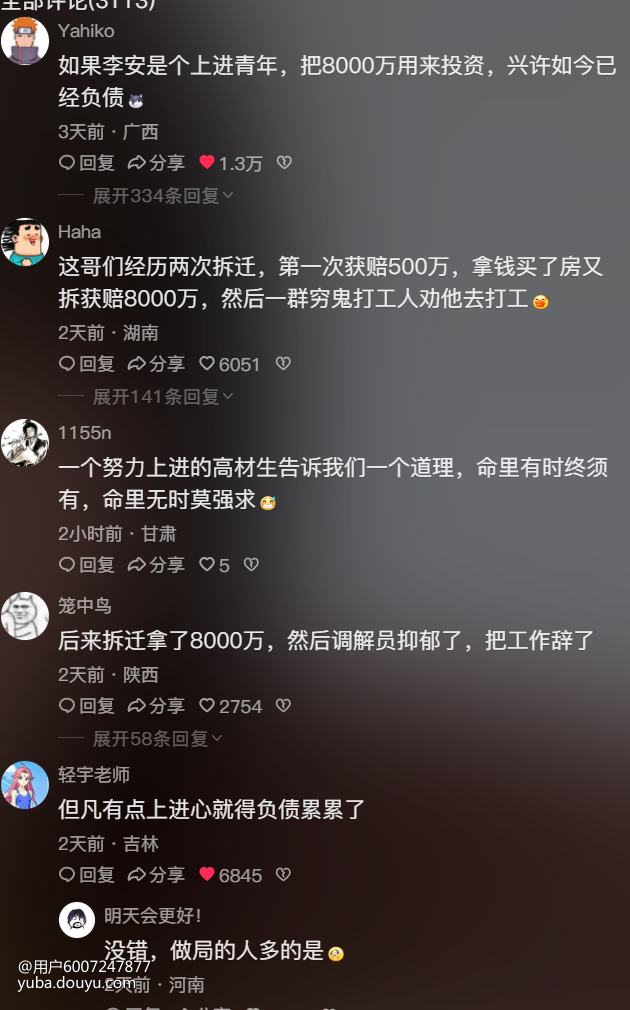Screen dimensions: 630x1010
Task: Dislike 1155n's comment
Action: (251, 565)
